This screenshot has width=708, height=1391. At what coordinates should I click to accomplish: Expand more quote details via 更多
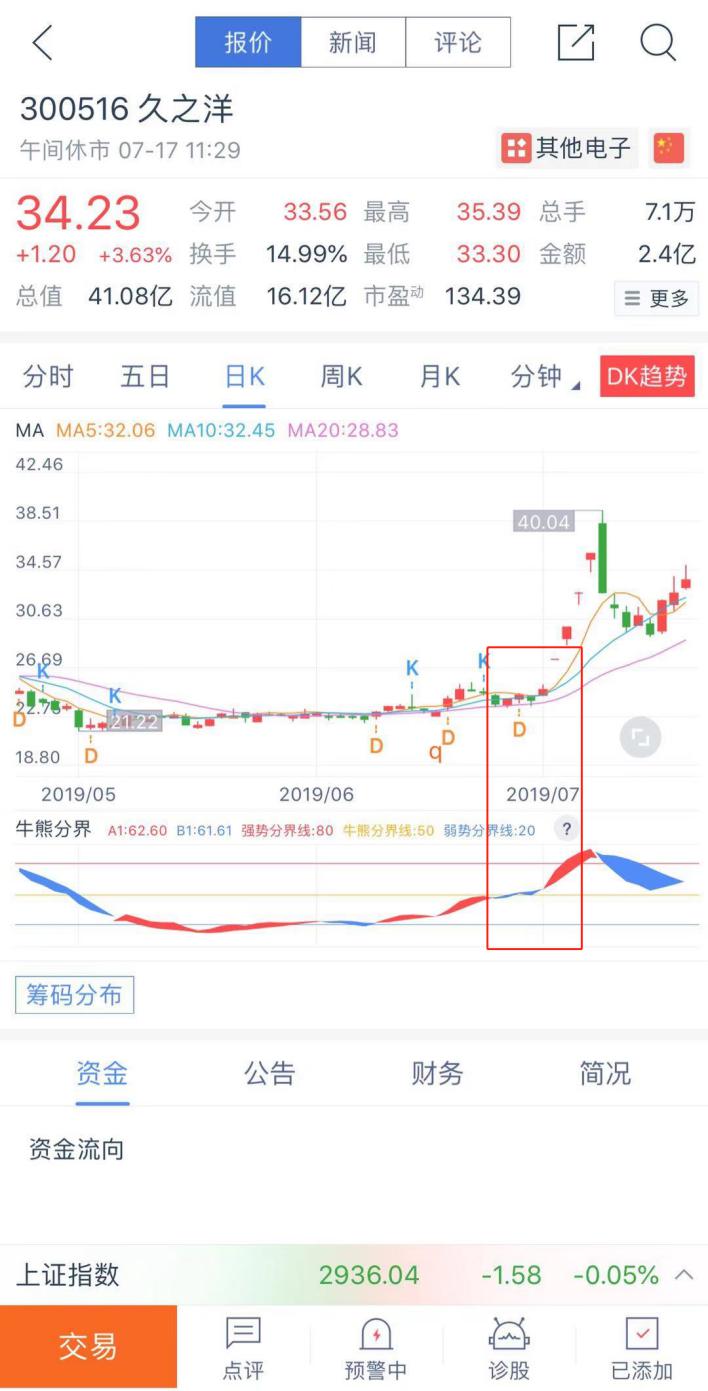[x=656, y=298]
